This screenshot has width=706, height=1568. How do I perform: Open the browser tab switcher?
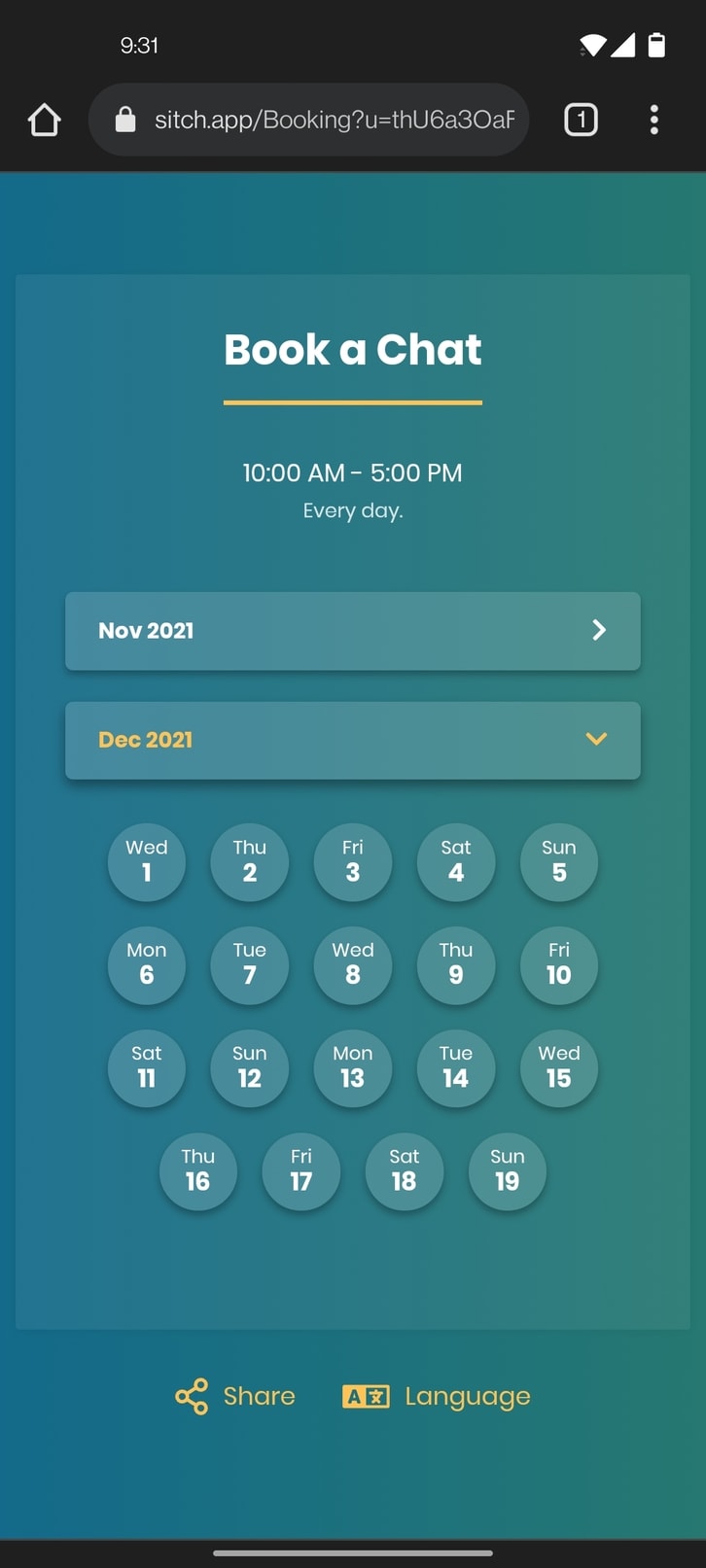581,120
